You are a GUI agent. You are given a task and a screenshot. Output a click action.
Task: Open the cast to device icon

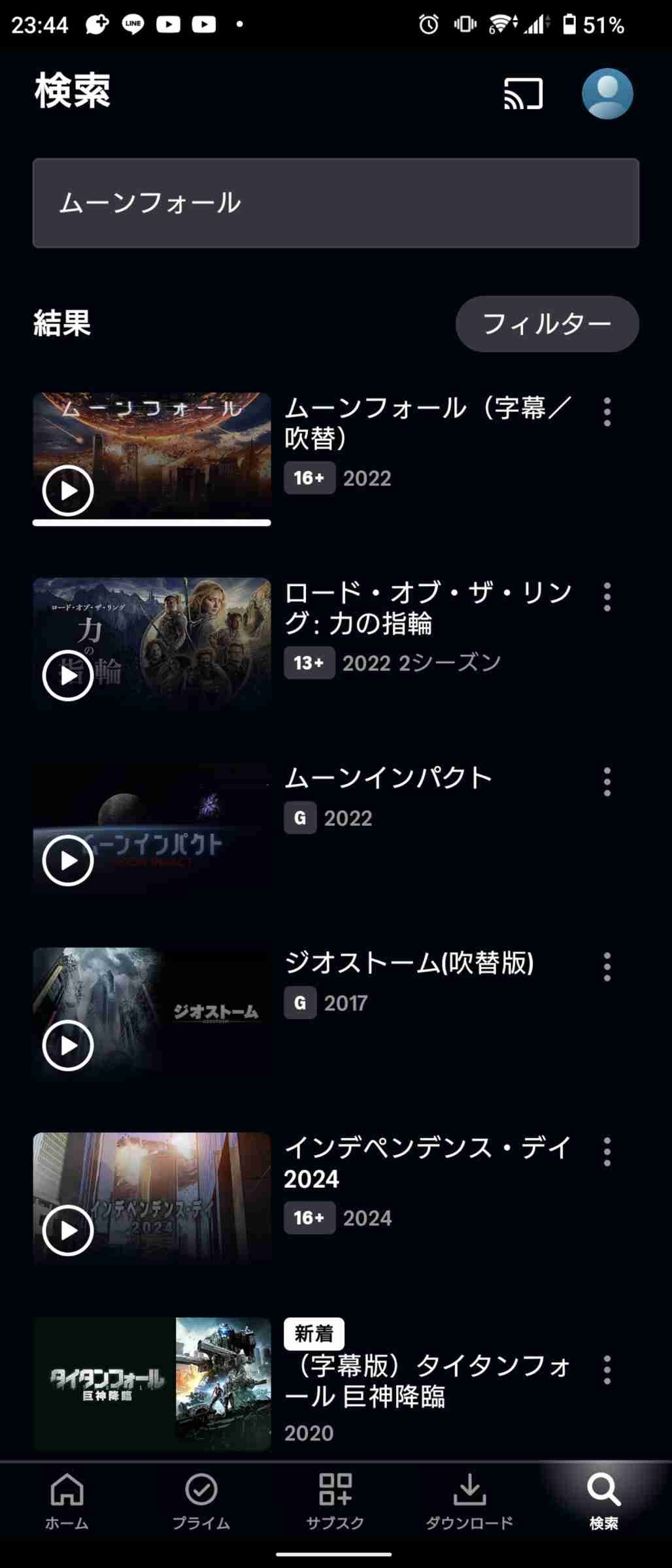pyautogui.click(x=523, y=93)
